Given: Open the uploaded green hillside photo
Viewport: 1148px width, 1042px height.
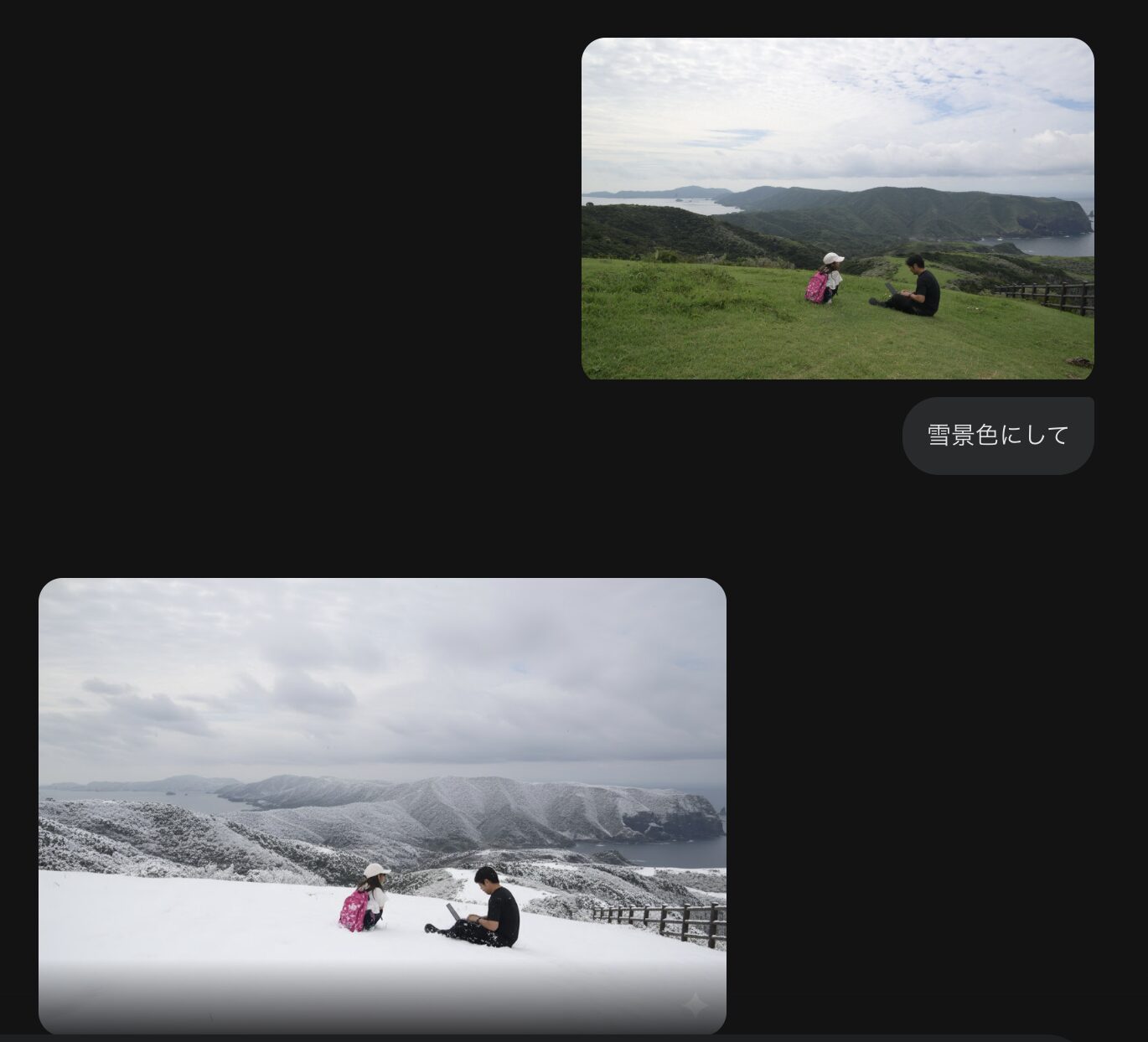Looking at the screenshot, I should [x=837, y=209].
